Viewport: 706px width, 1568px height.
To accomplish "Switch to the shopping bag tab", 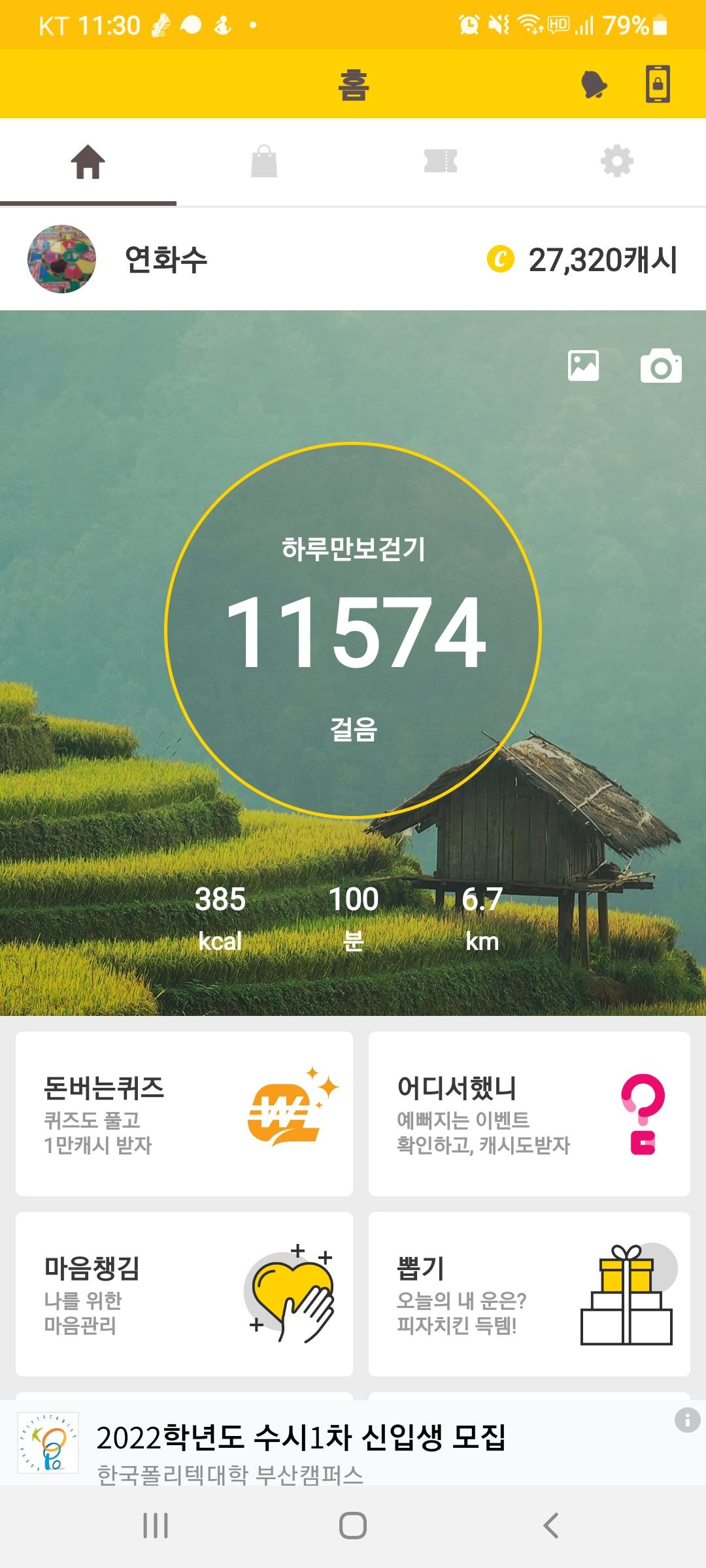I will pos(264,162).
